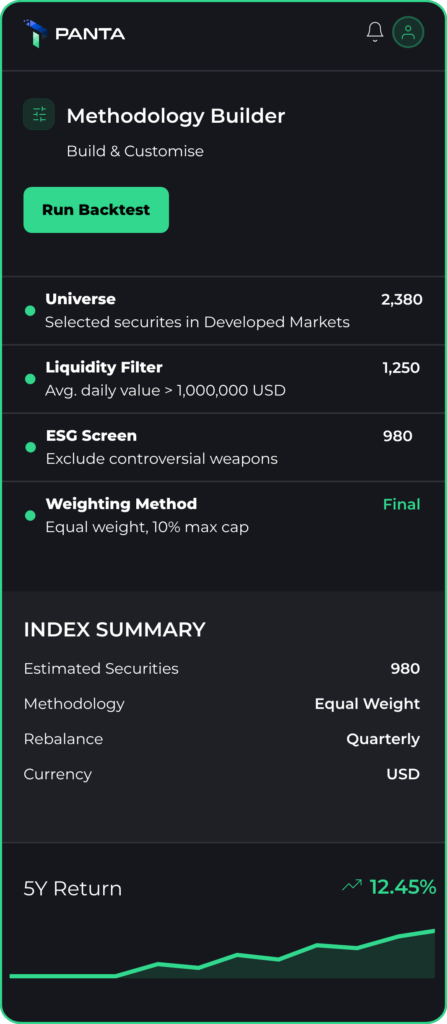Open the Weighting Method step
The width and height of the screenshot is (447, 1024).
tap(224, 515)
